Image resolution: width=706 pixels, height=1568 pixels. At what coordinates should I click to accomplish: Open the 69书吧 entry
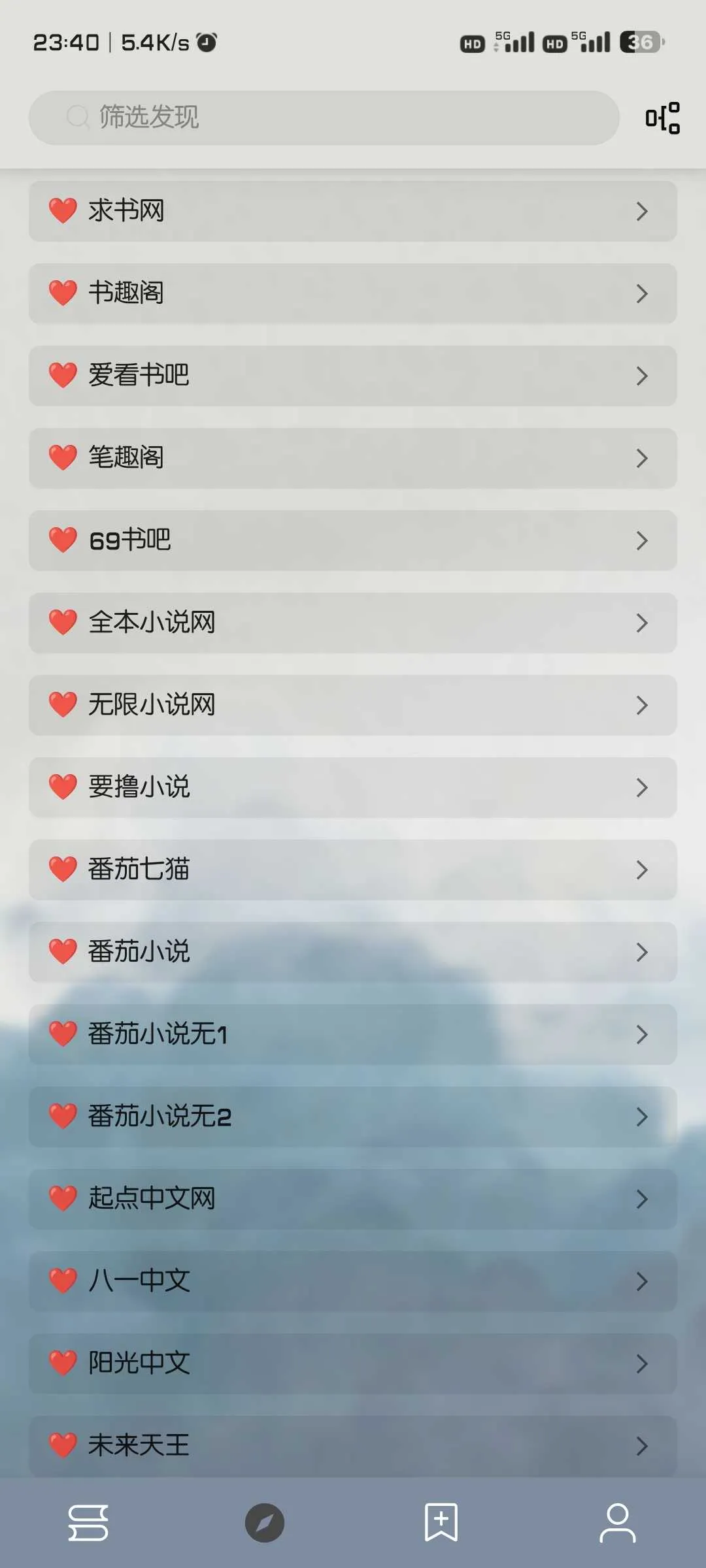tap(352, 540)
